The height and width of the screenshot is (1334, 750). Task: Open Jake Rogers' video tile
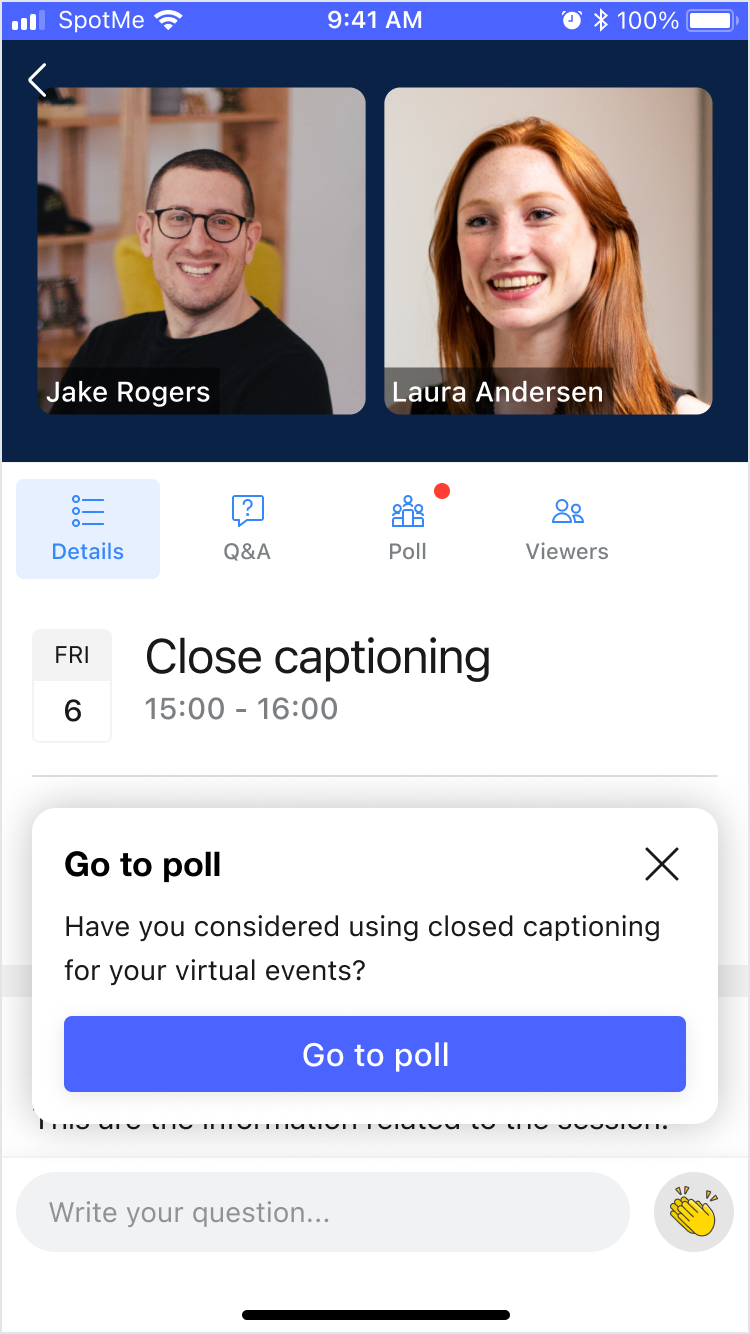pyautogui.click(x=201, y=250)
